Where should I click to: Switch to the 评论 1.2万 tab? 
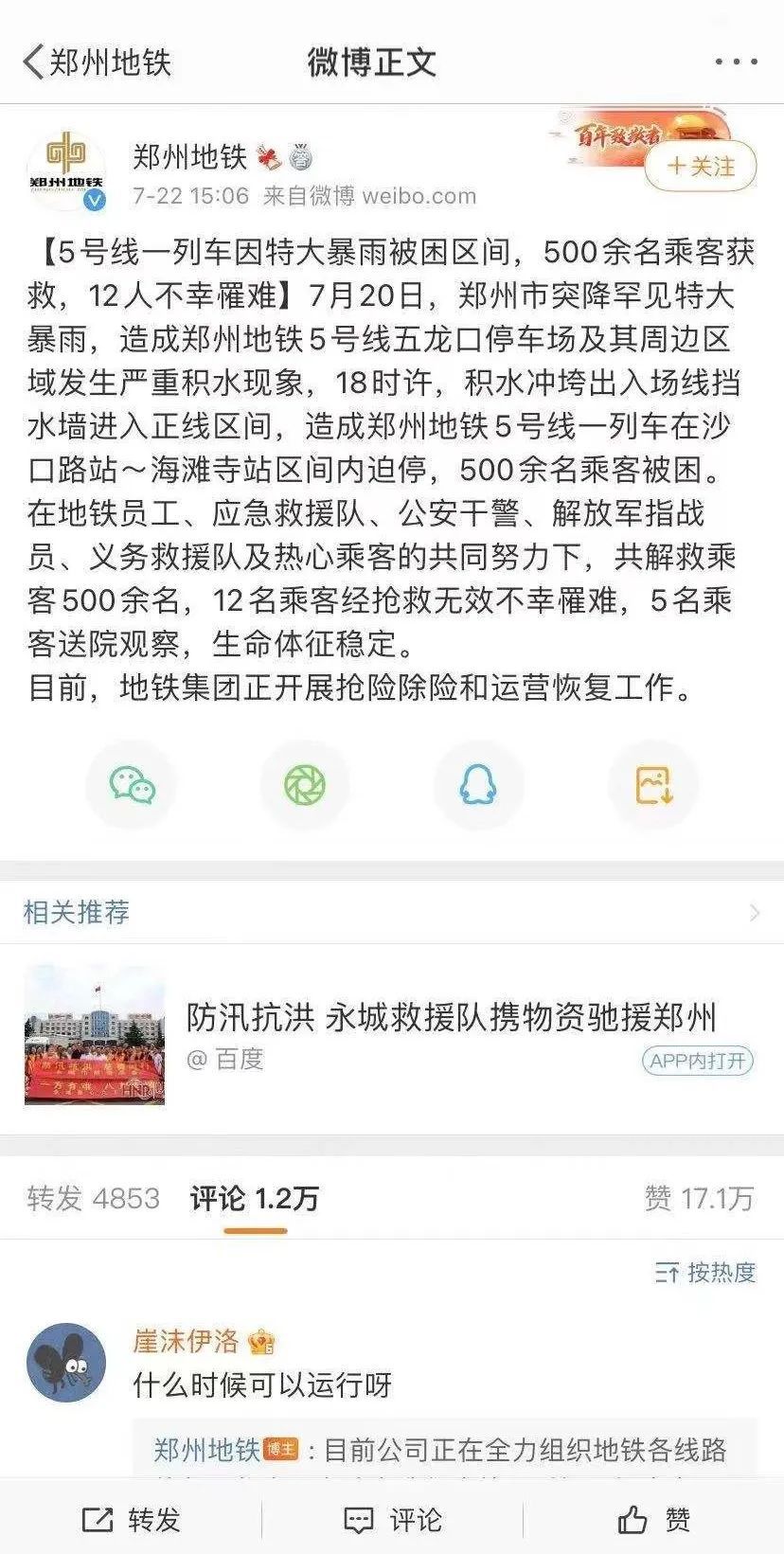point(254,1199)
